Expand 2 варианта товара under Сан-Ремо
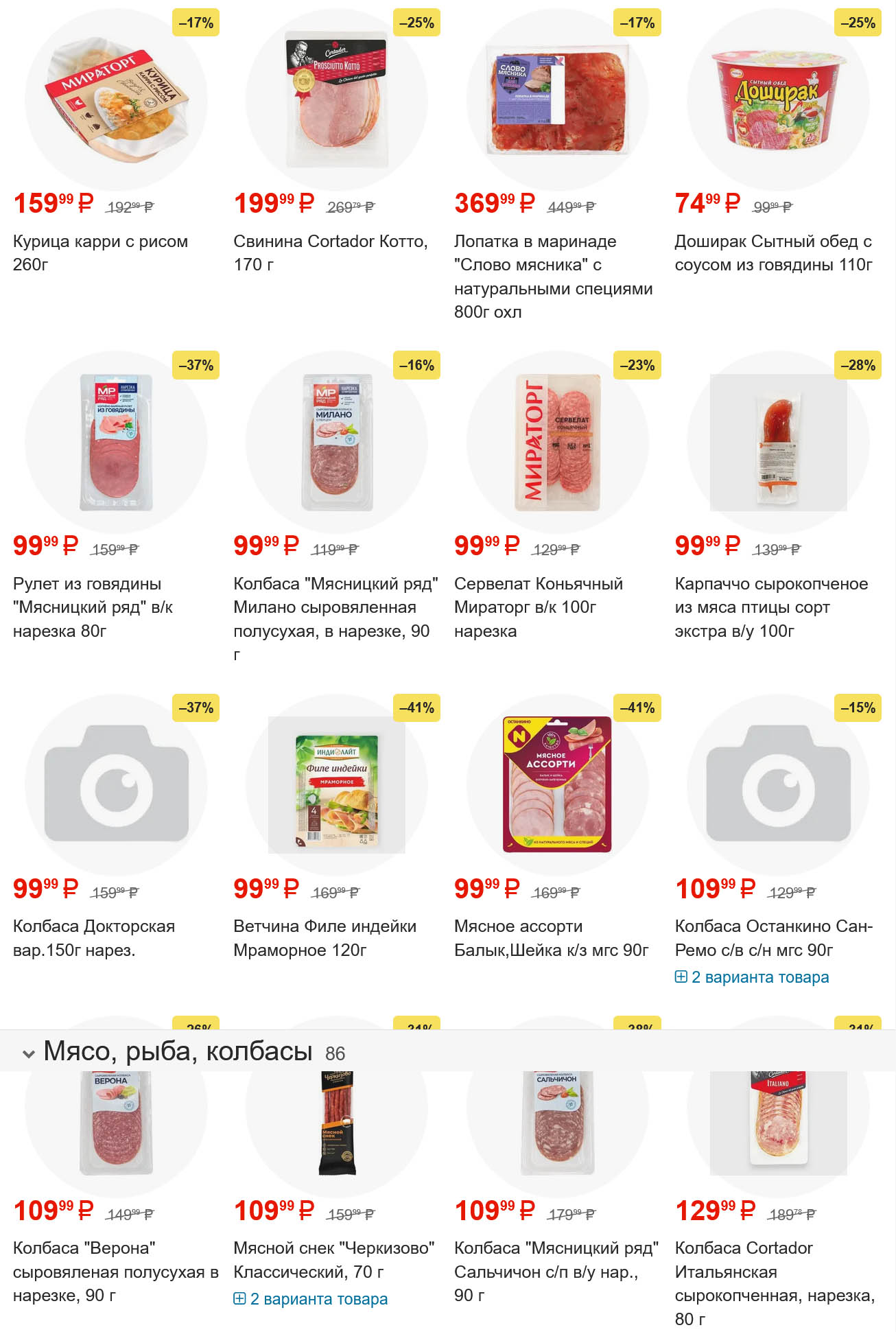This screenshot has width=896, height=1332. click(x=759, y=977)
